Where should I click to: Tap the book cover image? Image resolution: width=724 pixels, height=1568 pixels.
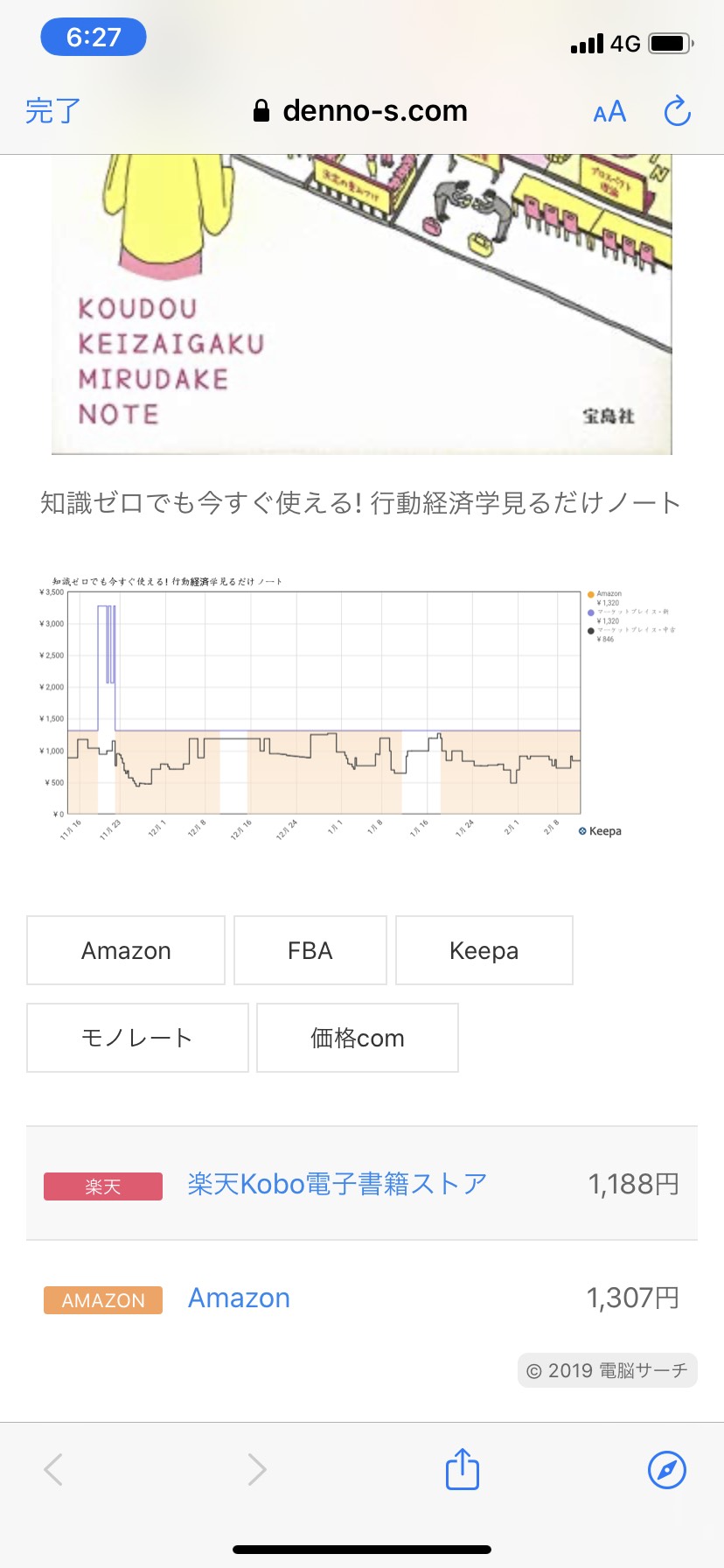362,302
